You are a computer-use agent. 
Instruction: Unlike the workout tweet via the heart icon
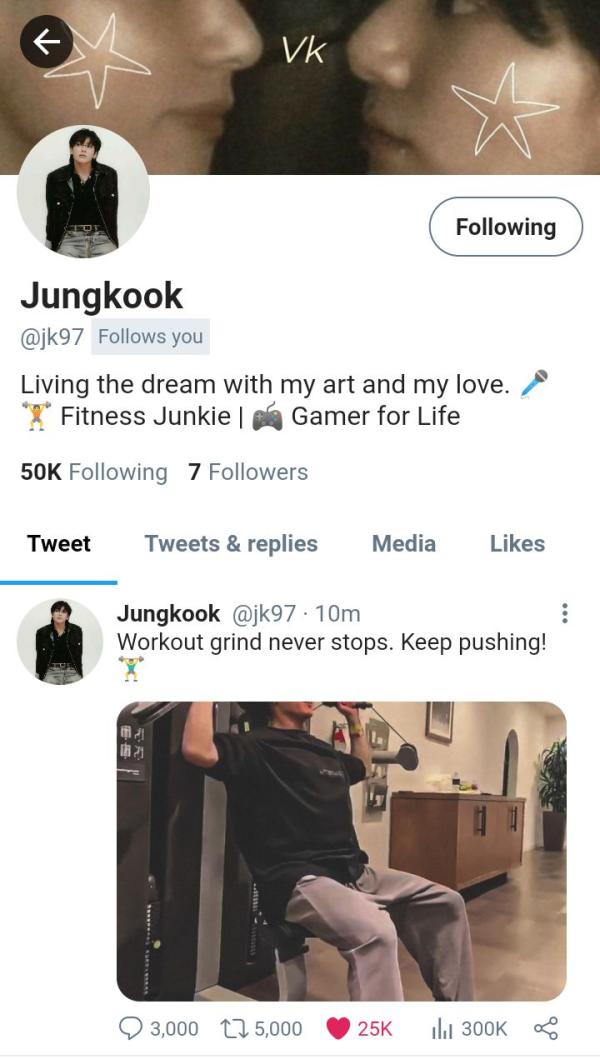(x=339, y=1028)
